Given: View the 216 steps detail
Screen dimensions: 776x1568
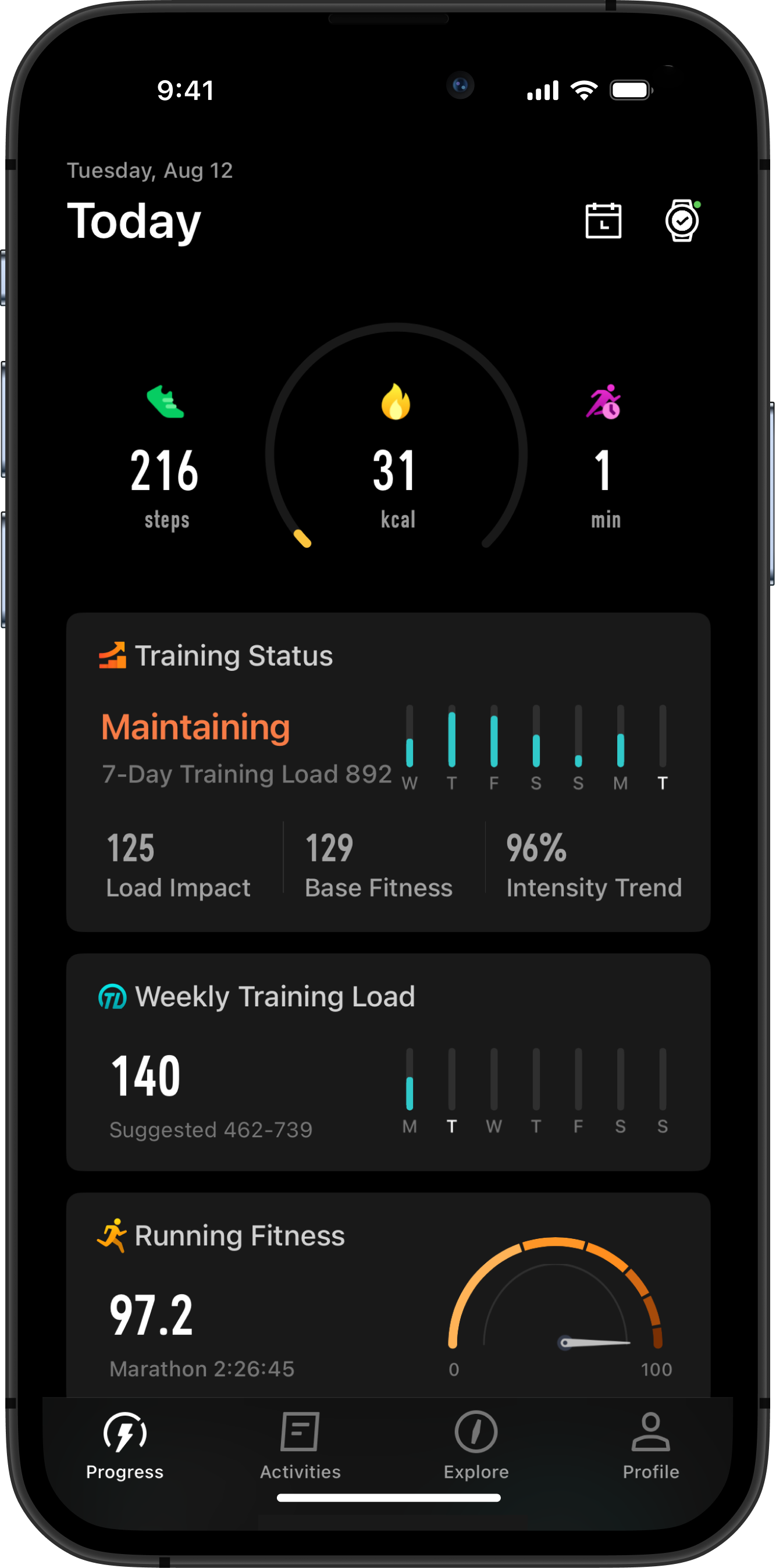Looking at the screenshot, I should tap(165, 469).
